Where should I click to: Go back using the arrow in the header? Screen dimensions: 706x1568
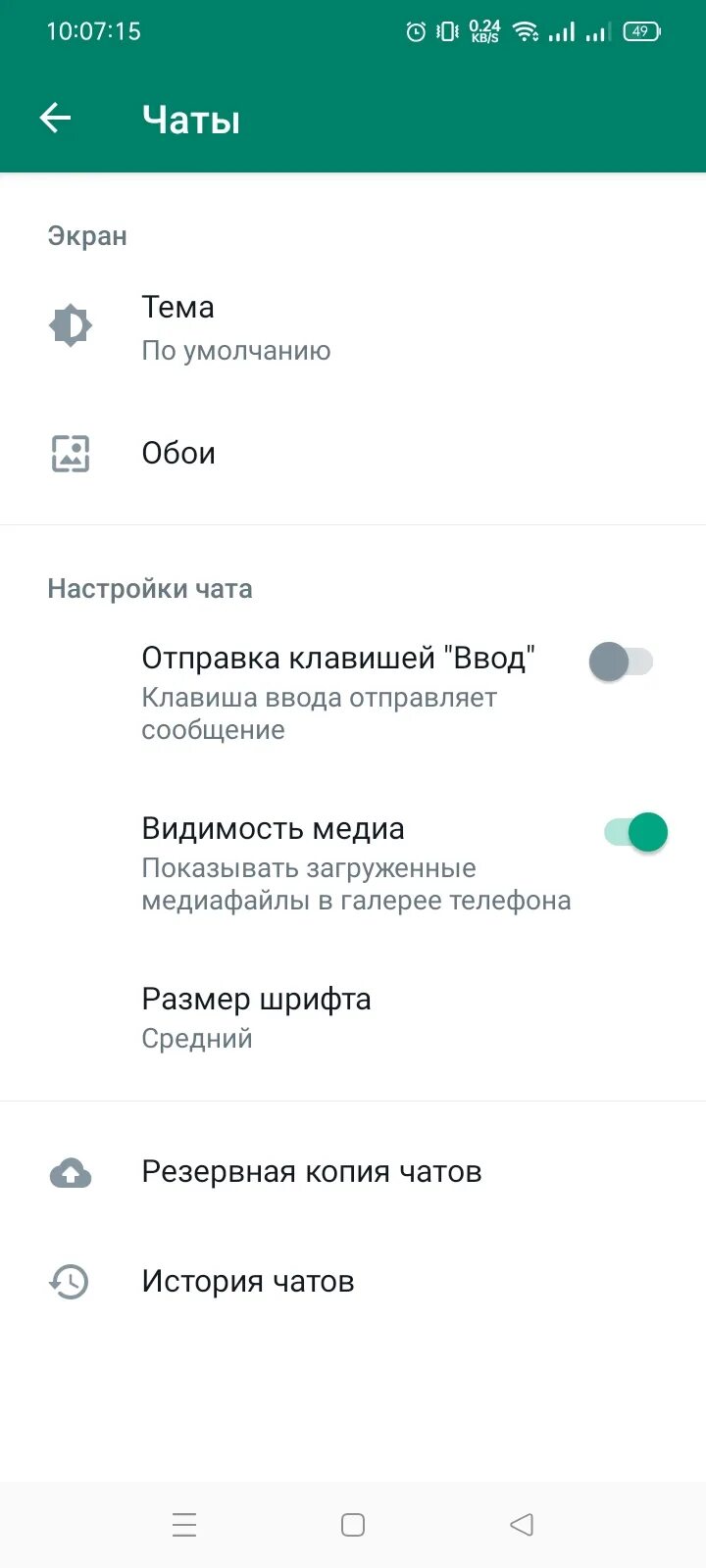click(55, 119)
